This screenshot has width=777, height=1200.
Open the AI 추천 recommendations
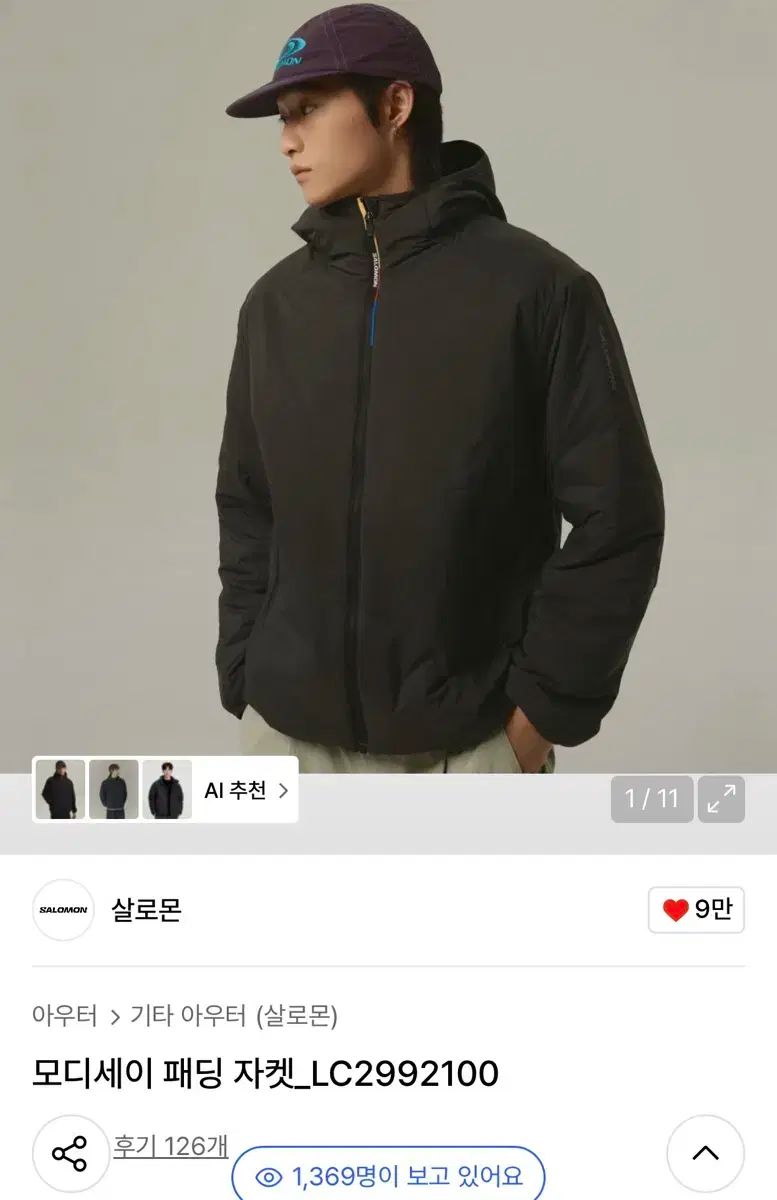click(x=245, y=791)
